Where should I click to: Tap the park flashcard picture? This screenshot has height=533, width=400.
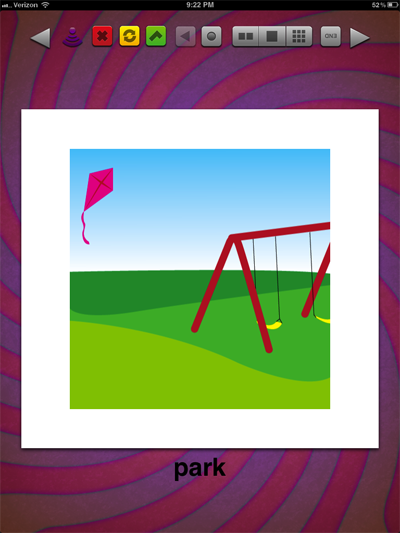click(x=200, y=279)
